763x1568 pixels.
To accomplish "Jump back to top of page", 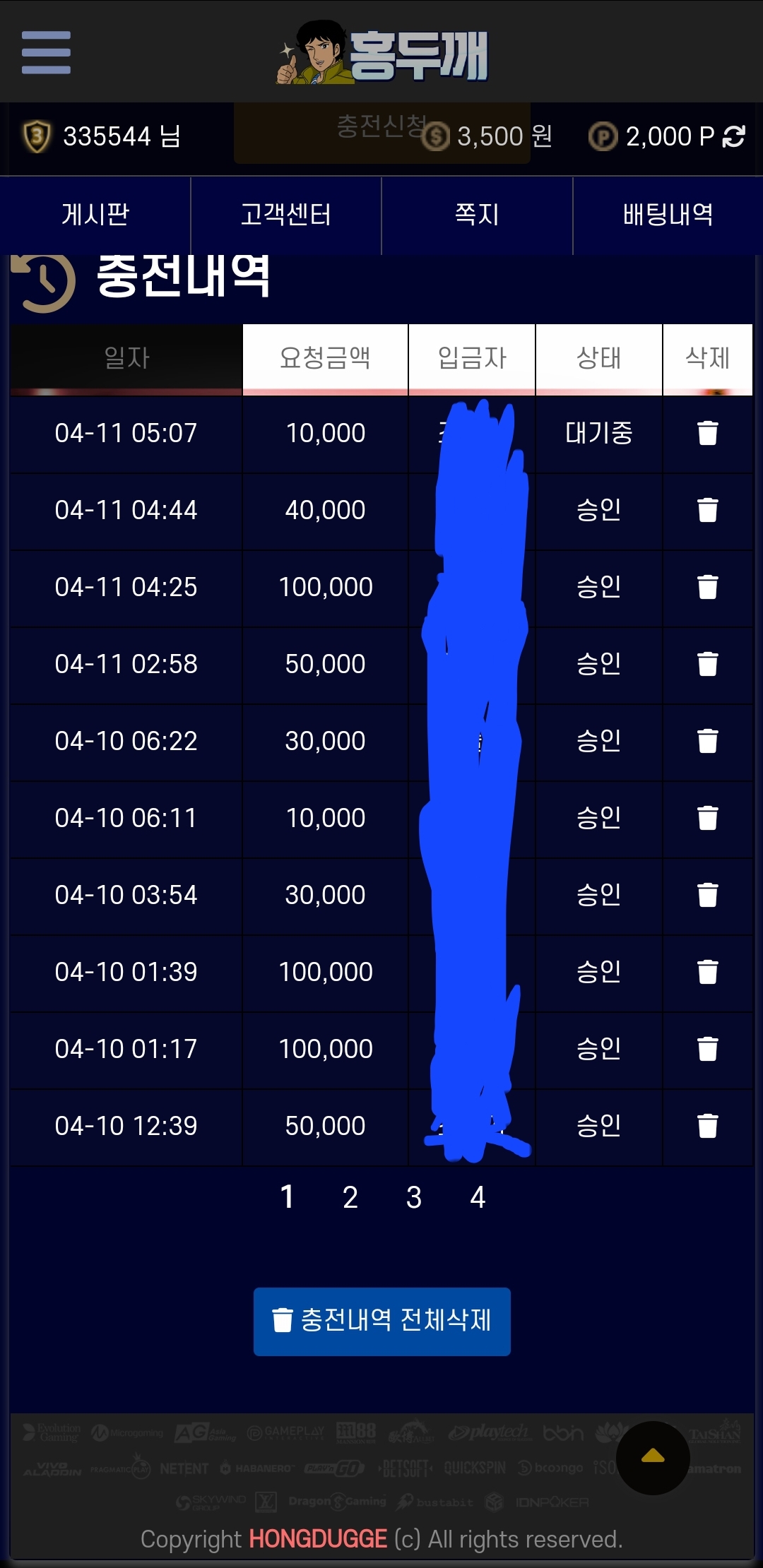I will 653,1457.
